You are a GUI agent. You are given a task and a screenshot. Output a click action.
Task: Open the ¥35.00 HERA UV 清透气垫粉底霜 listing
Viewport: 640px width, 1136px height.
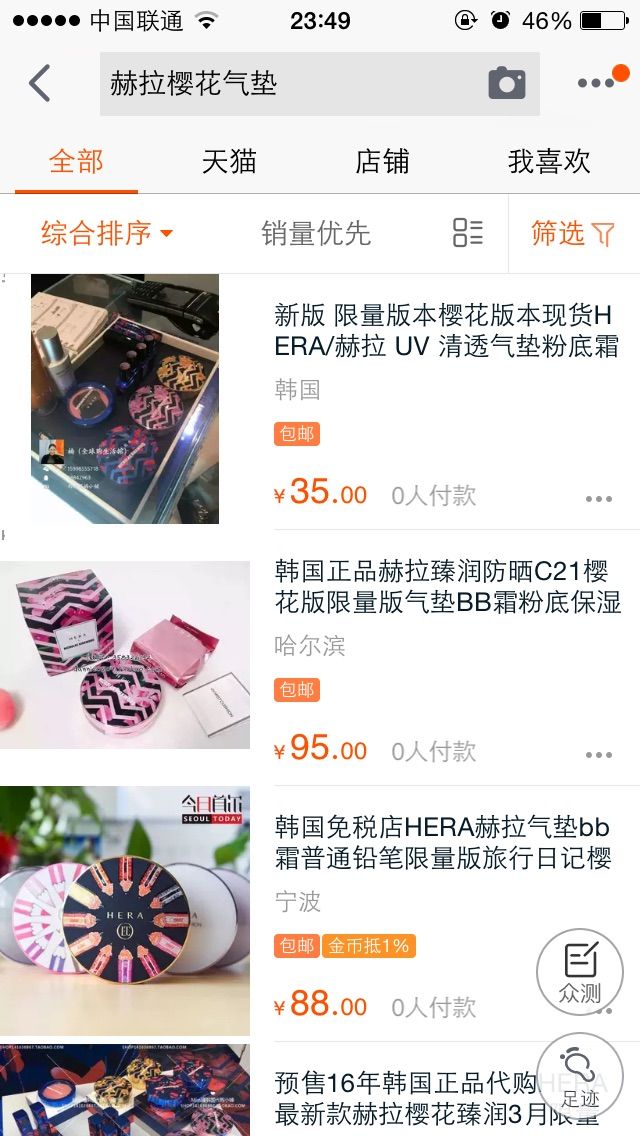[446, 331]
